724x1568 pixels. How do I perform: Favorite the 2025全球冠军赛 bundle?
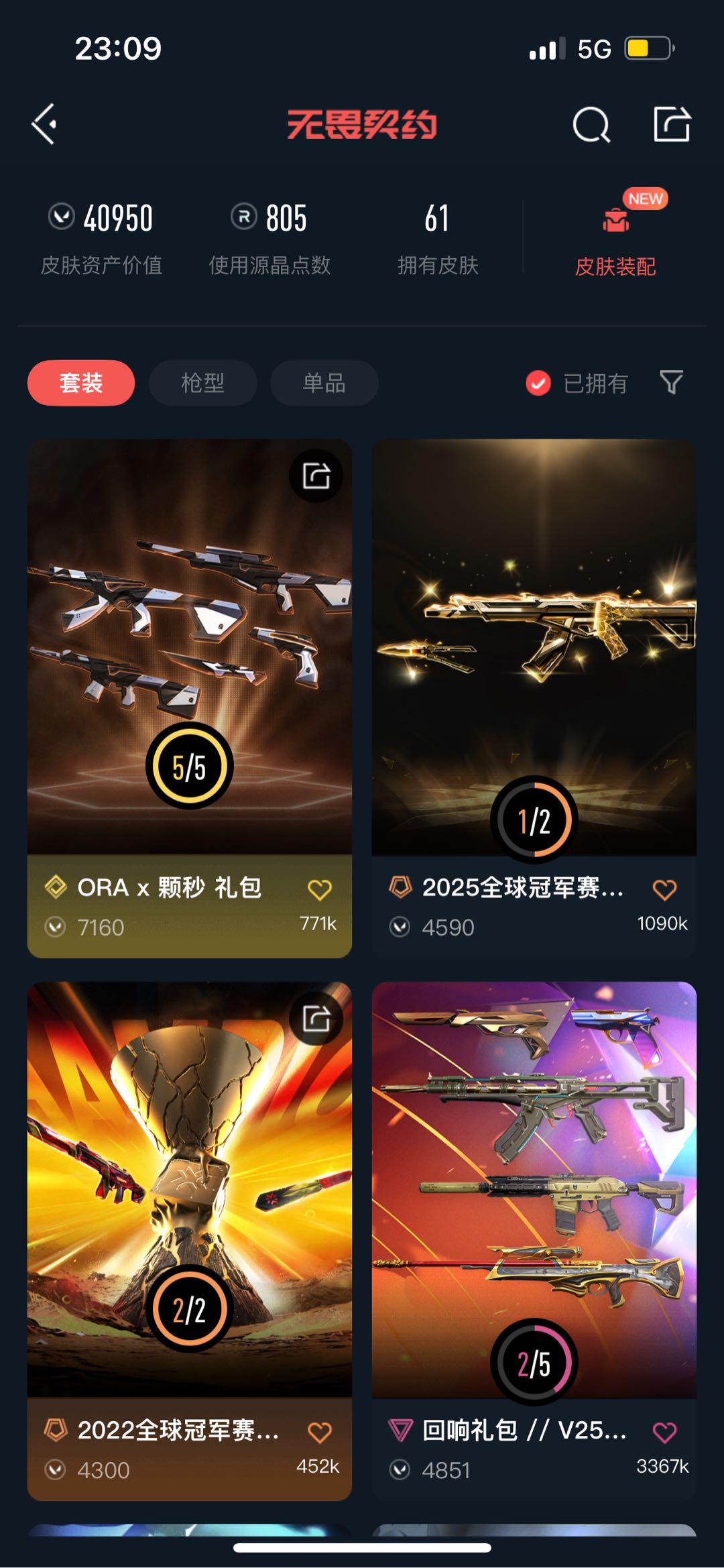(664, 890)
